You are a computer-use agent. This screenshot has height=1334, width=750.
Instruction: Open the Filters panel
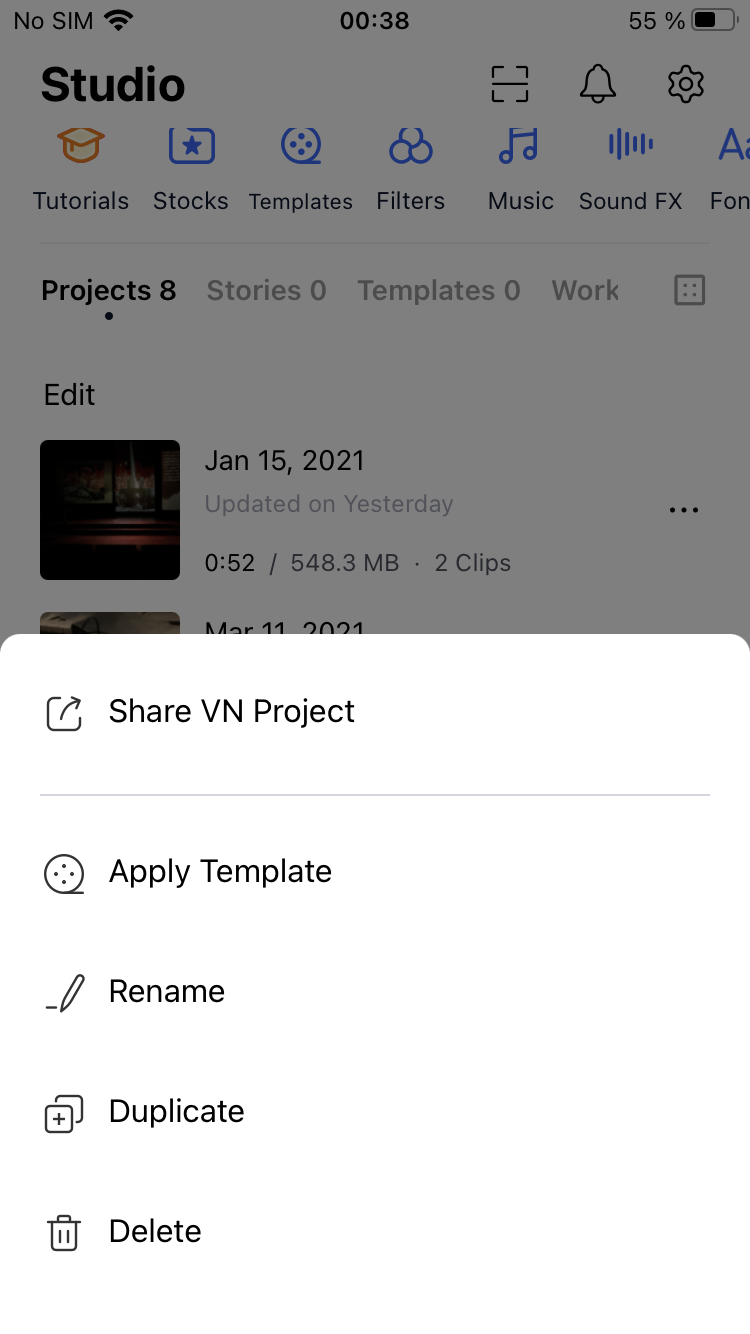(410, 168)
